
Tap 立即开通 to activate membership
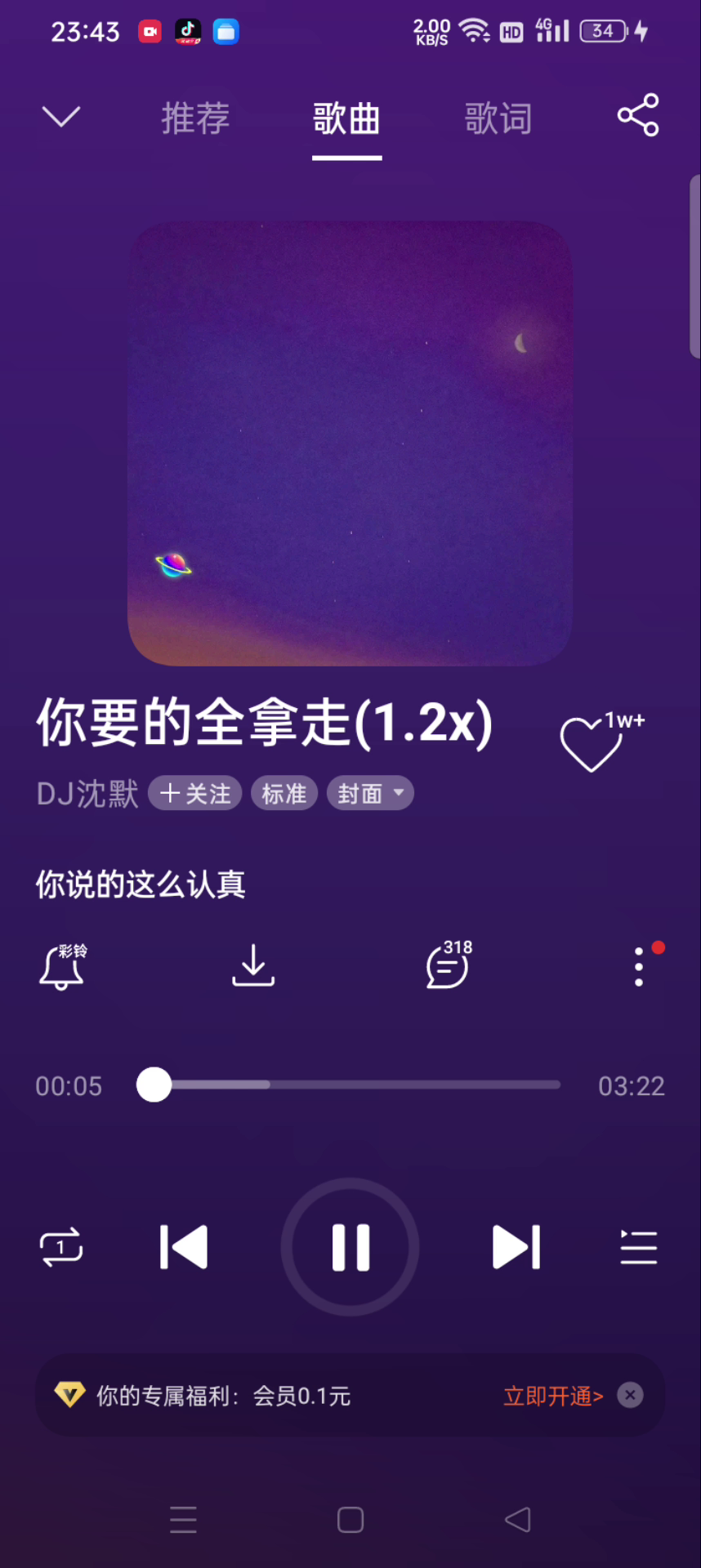coord(553,1396)
